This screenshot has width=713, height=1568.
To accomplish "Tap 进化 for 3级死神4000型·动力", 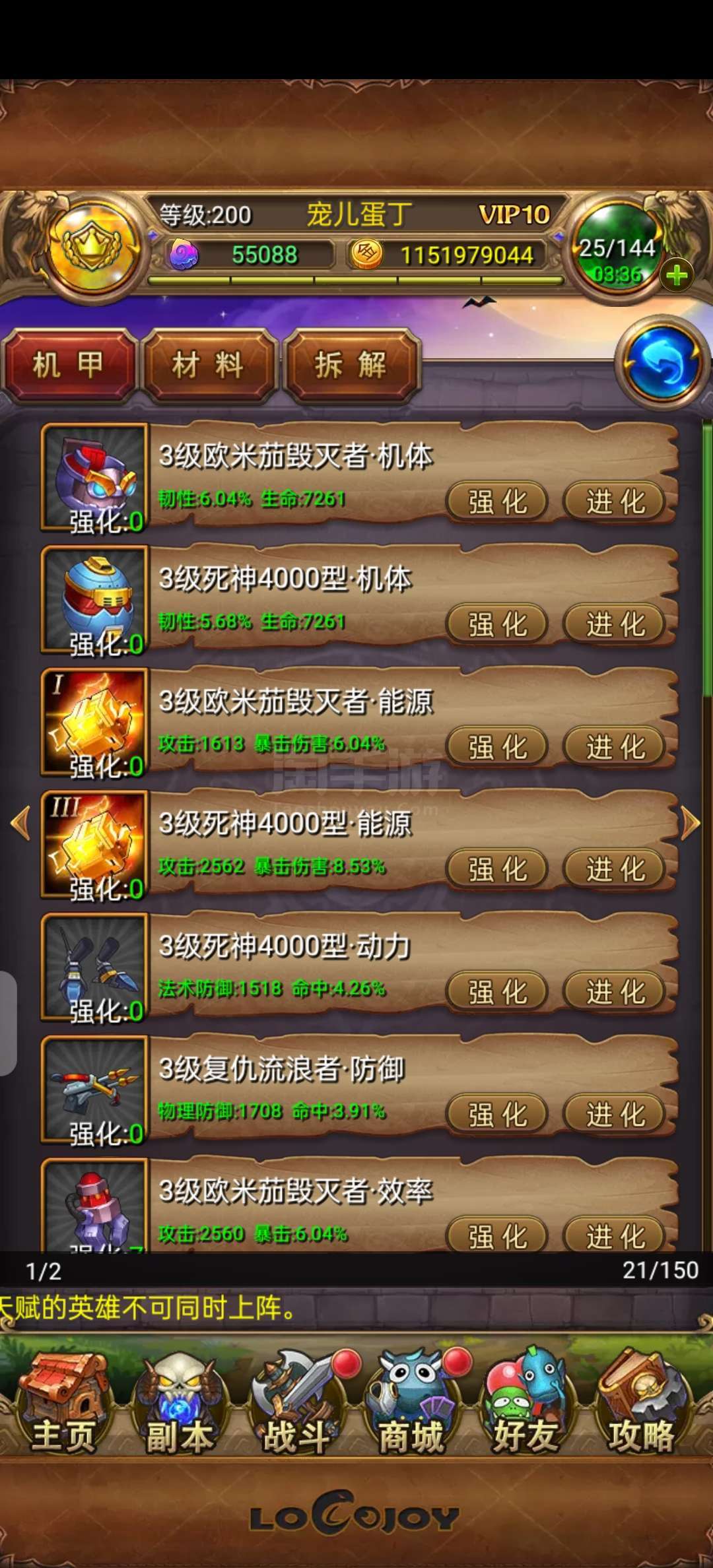I will point(615,991).
